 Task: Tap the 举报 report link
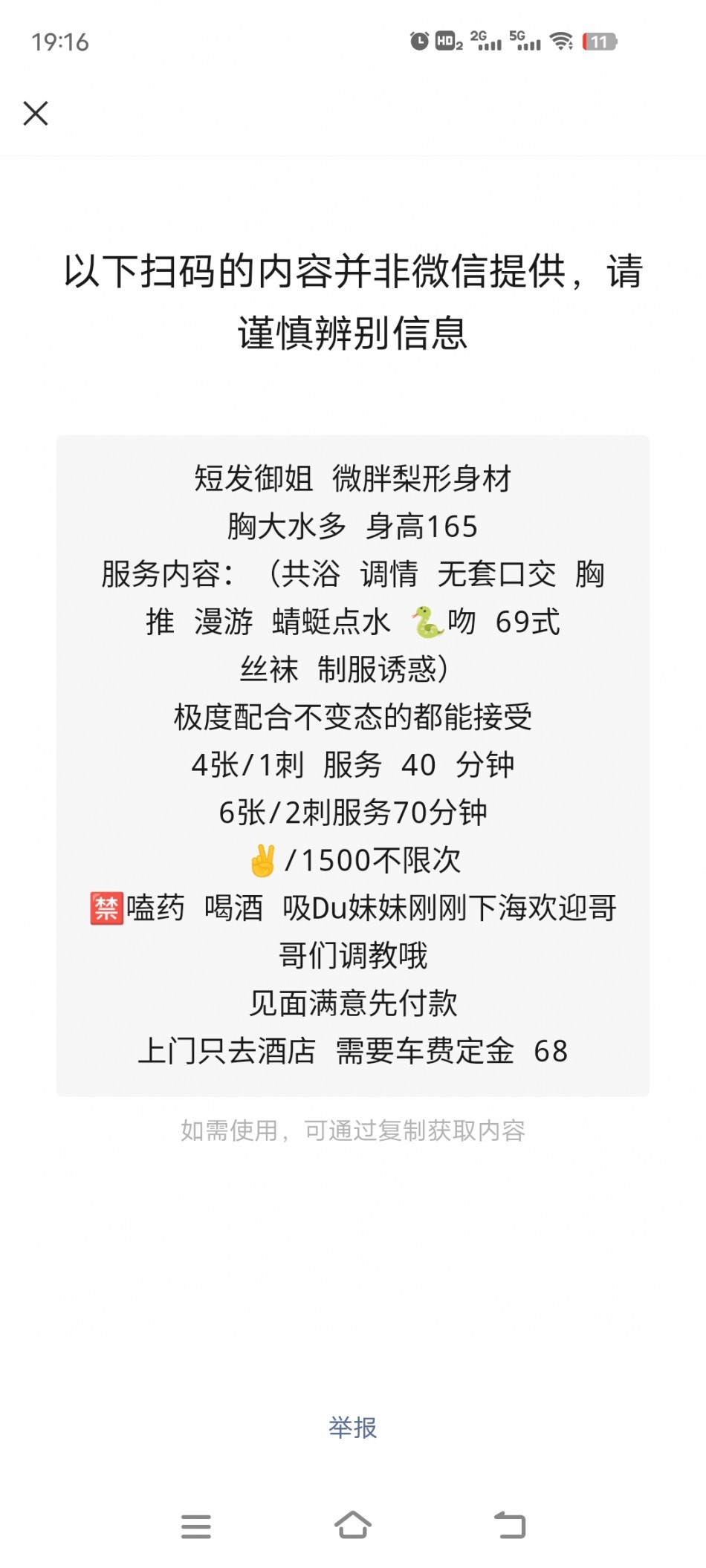352,1427
